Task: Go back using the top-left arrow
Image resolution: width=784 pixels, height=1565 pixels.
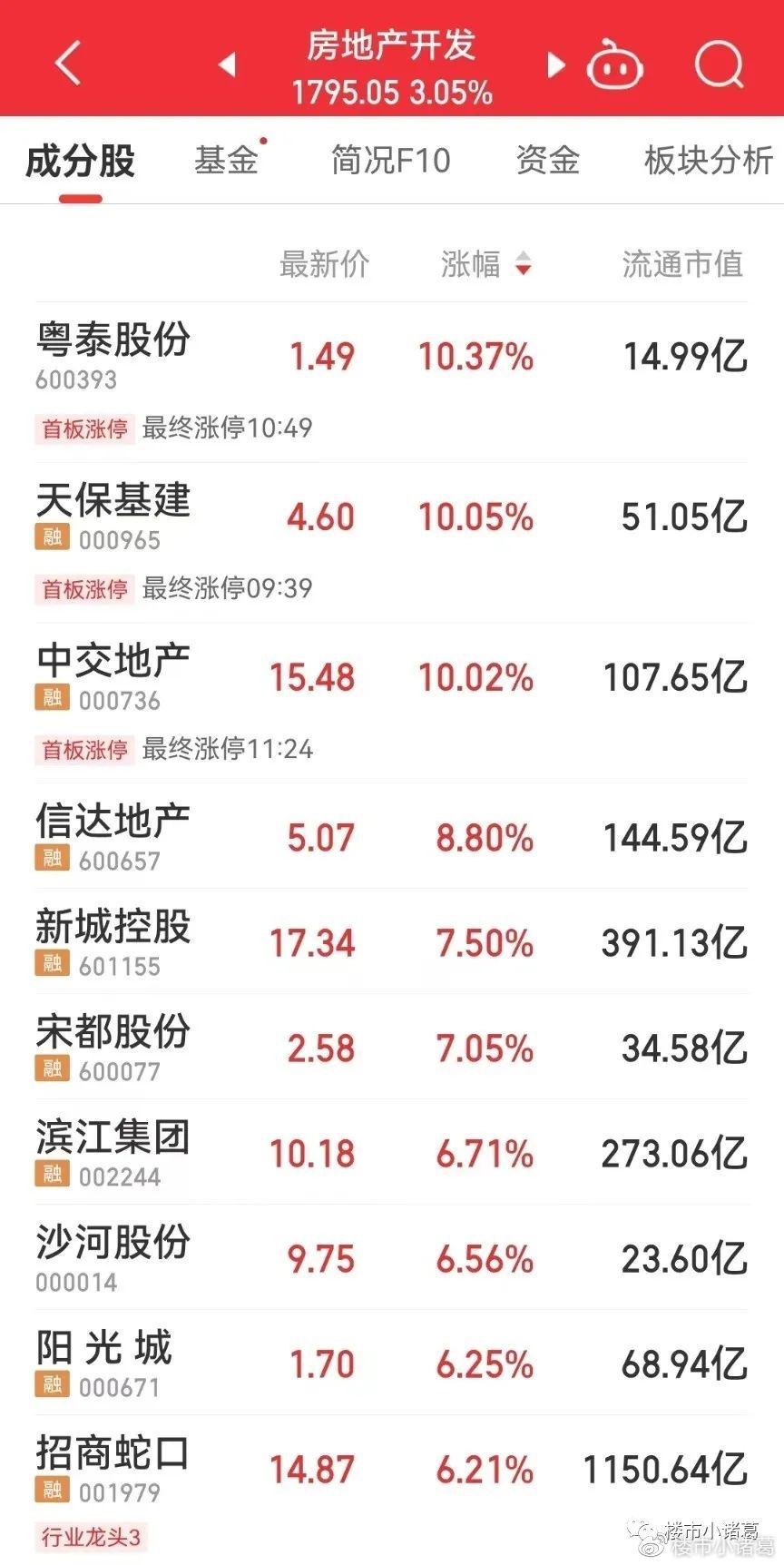Action: pos(68,64)
